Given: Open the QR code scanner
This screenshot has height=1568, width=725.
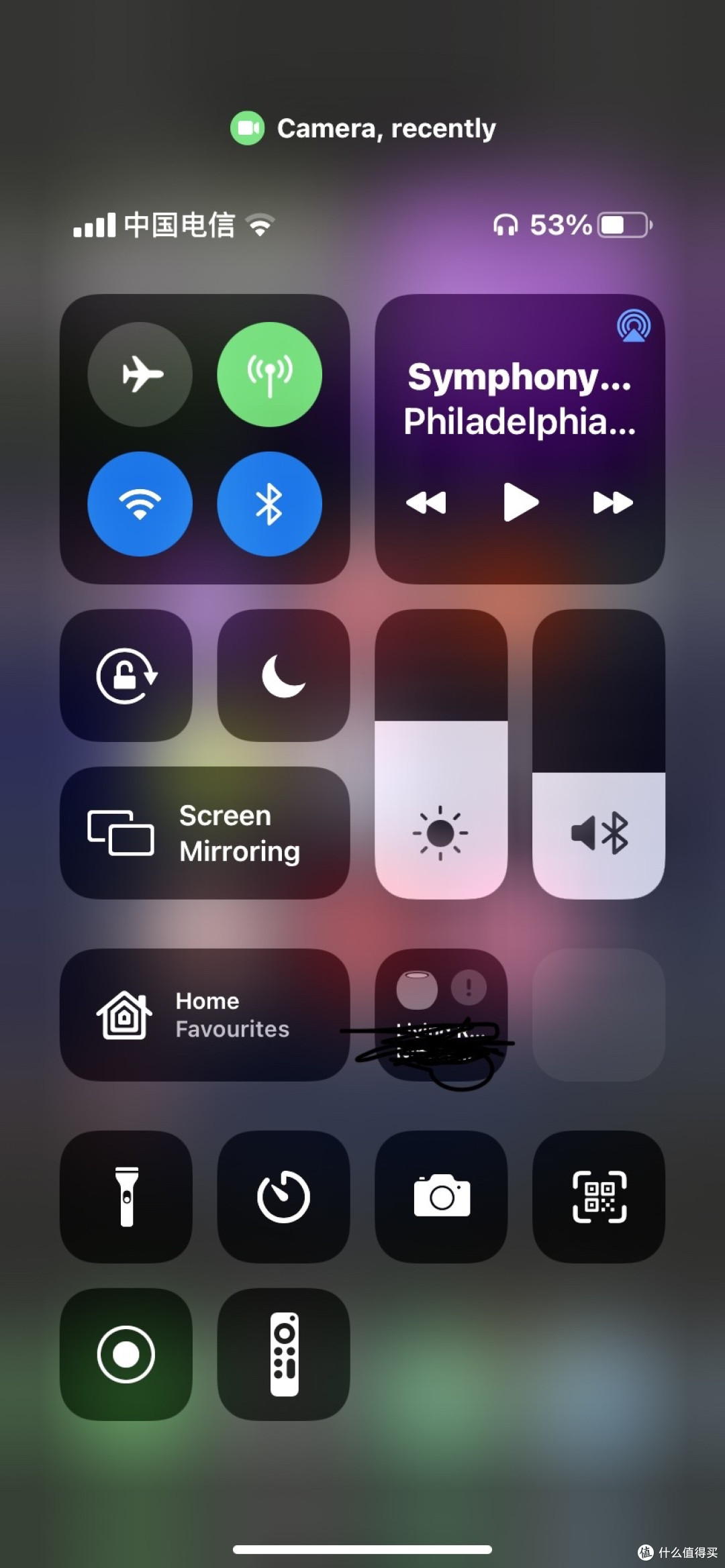Looking at the screenshot, I should 599,1196.
